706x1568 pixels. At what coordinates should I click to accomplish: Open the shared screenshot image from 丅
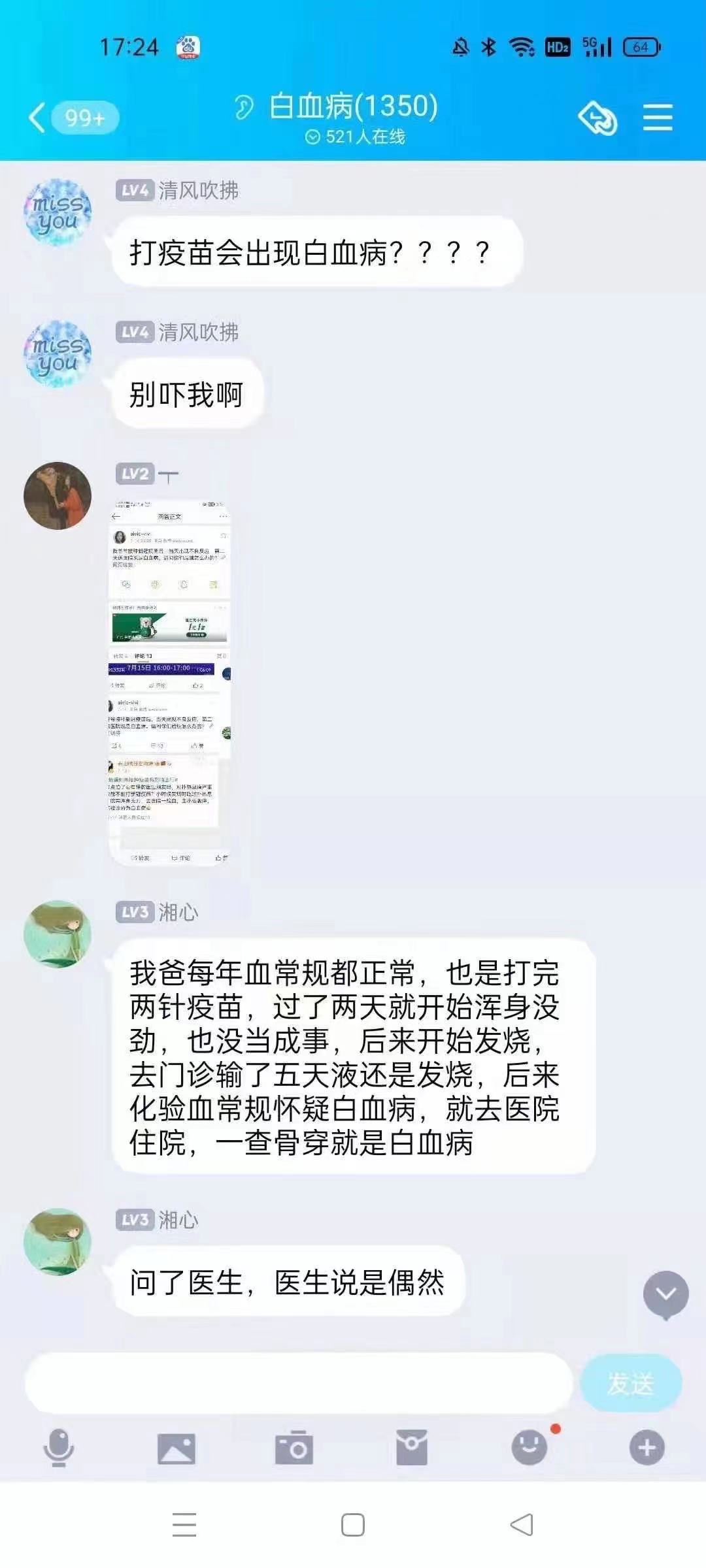click(x=170, y=683)
